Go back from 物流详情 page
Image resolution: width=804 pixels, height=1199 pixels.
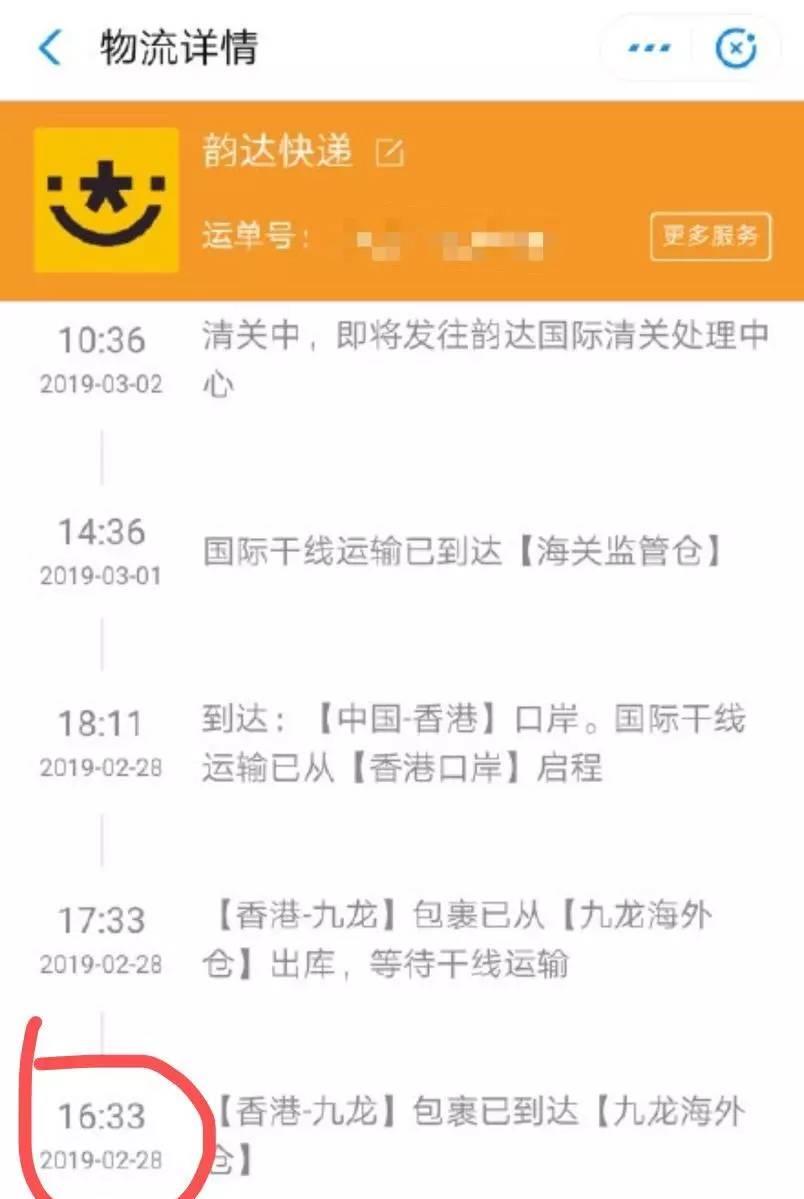point(49,47)
